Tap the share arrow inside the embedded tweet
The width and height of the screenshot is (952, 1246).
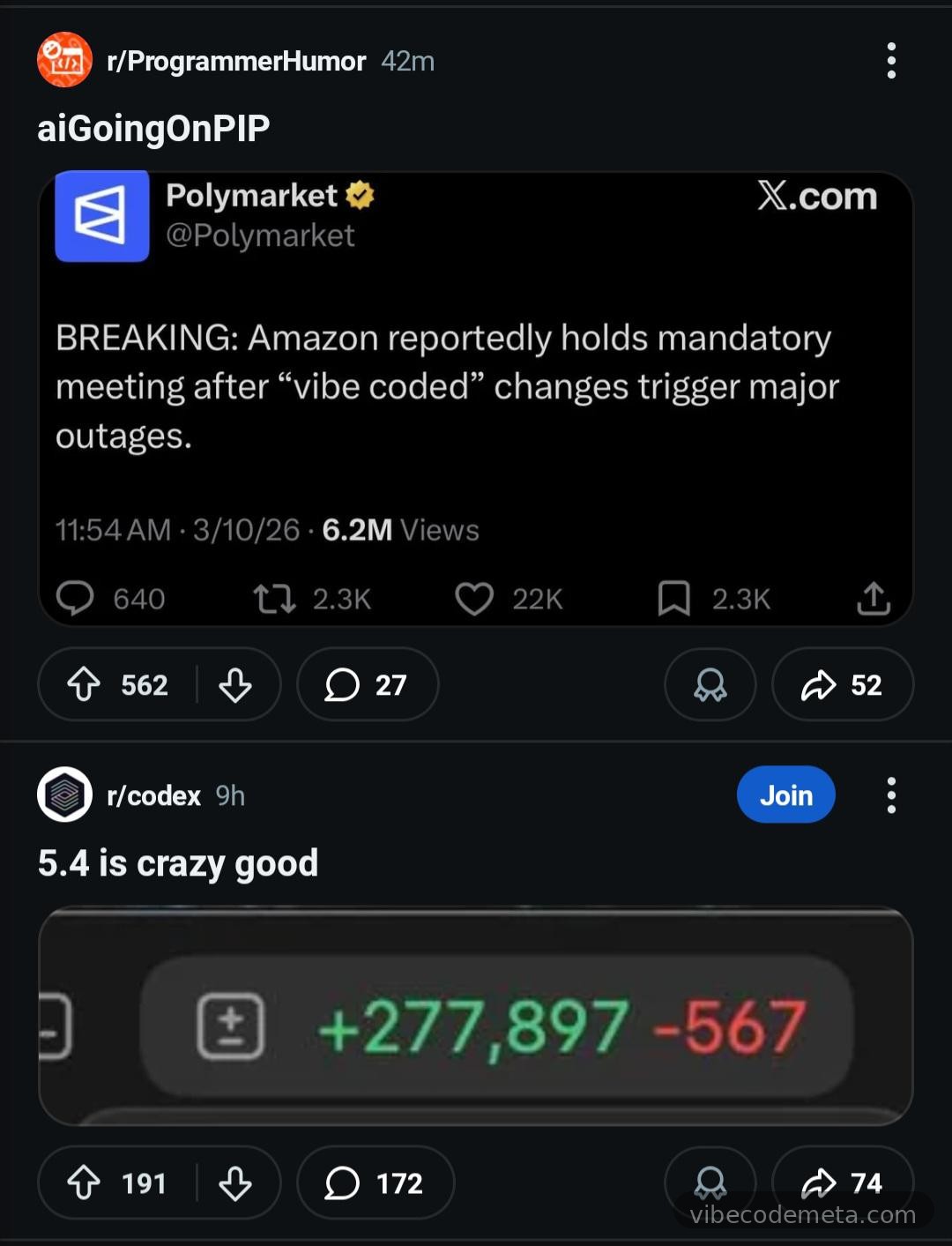pyautogui.click(x=873, y=599)
